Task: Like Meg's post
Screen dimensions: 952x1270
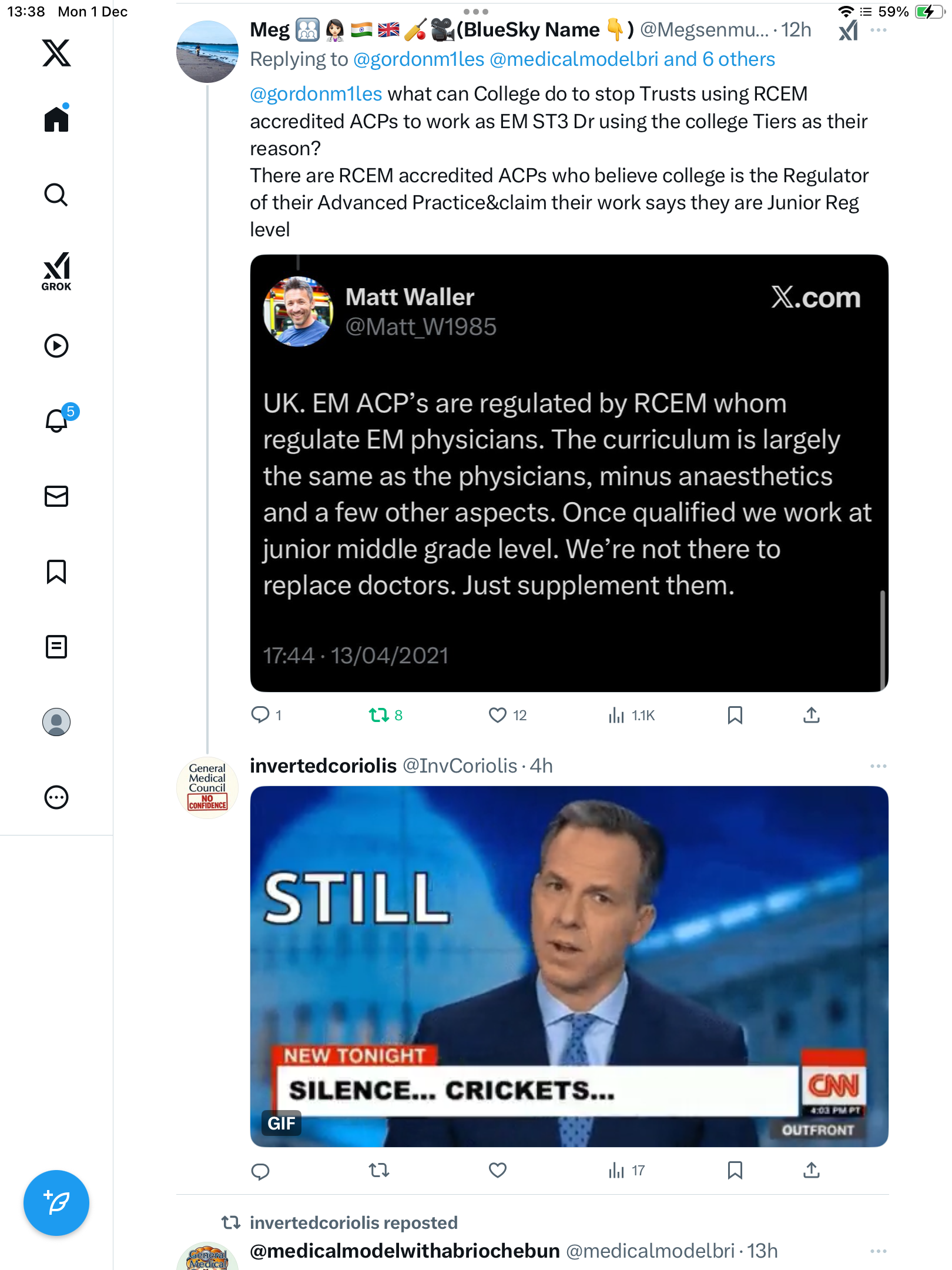Action: tap(498, 715)
